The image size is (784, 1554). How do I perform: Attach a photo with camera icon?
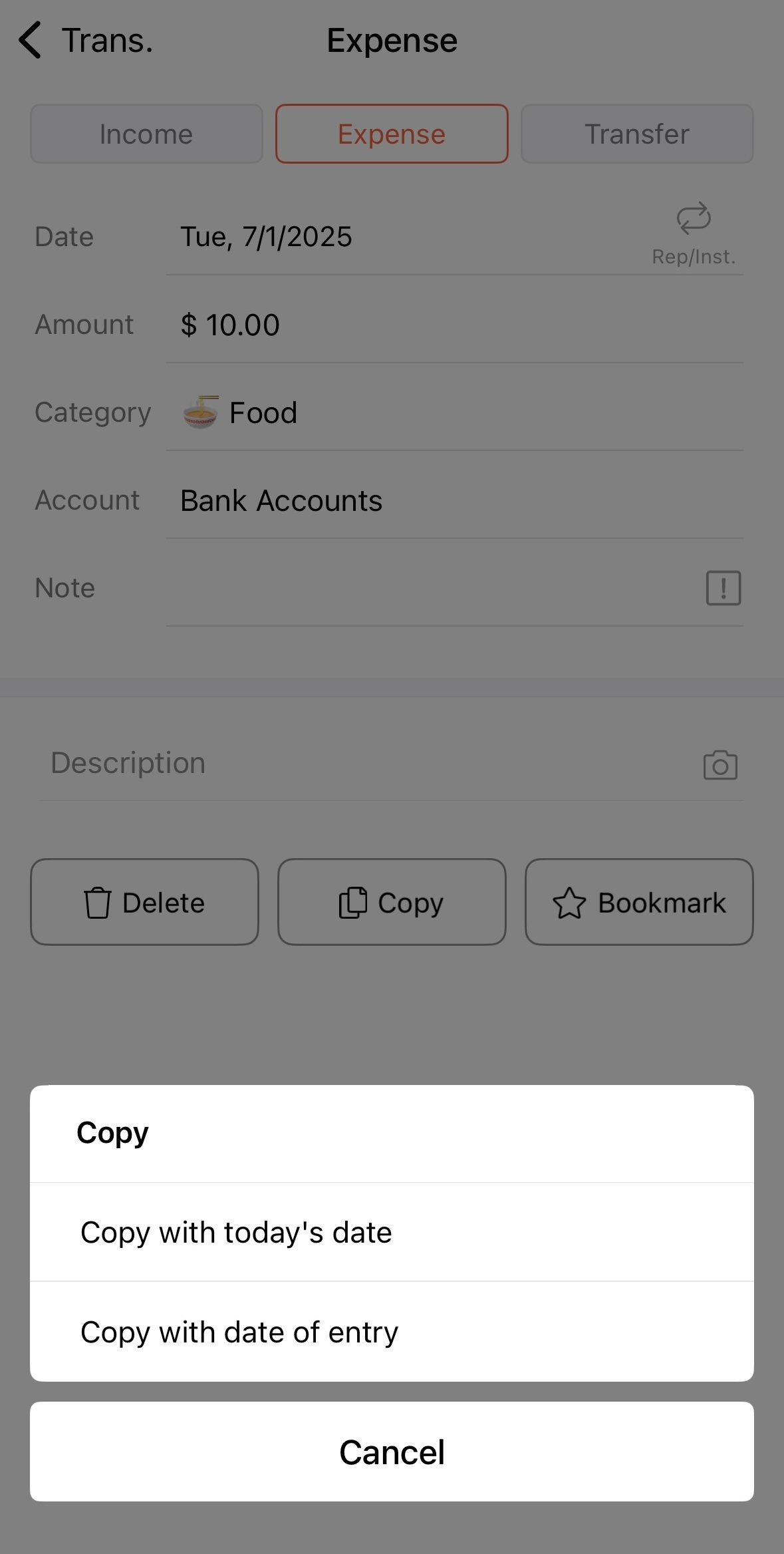pyautogui.click(x=720, y=765)
